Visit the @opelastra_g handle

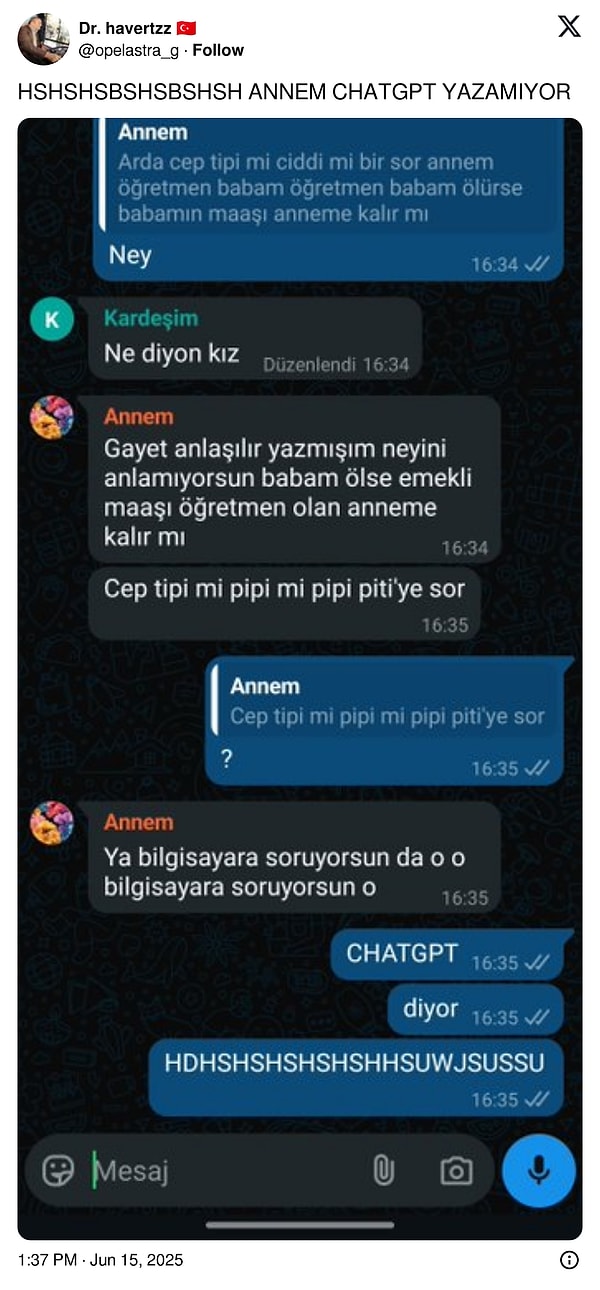click(x=130, y=50)
